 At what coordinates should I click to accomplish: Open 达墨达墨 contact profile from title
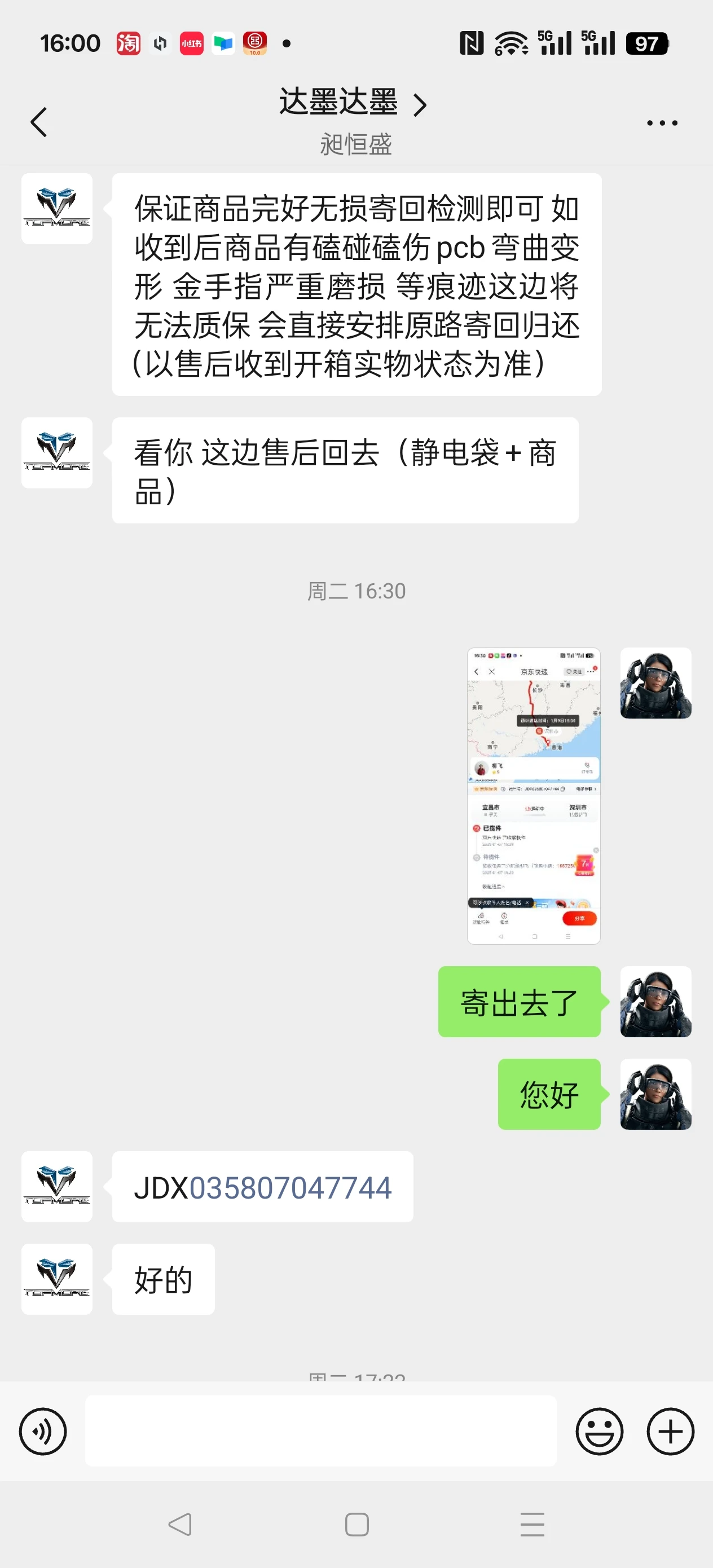(352, 102)
